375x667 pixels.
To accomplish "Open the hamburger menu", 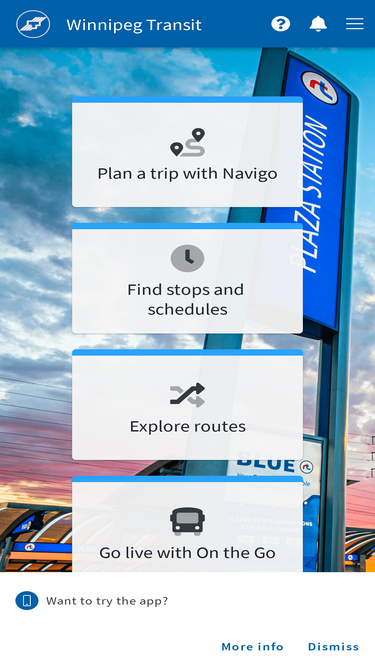I will click(x=355, y=24).
